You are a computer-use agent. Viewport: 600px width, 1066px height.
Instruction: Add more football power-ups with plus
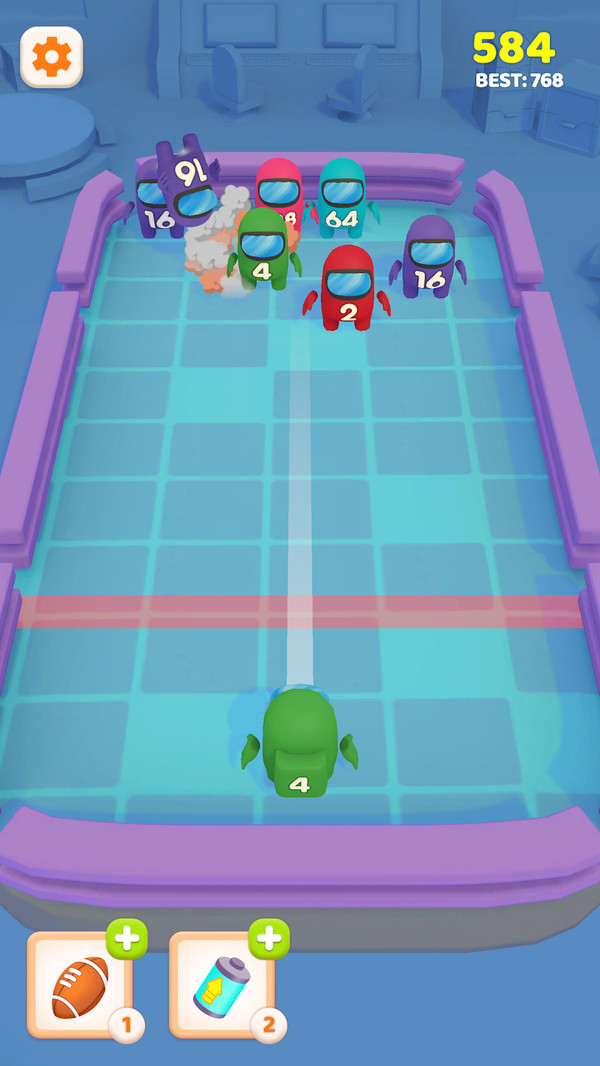(x=127, y=939)
